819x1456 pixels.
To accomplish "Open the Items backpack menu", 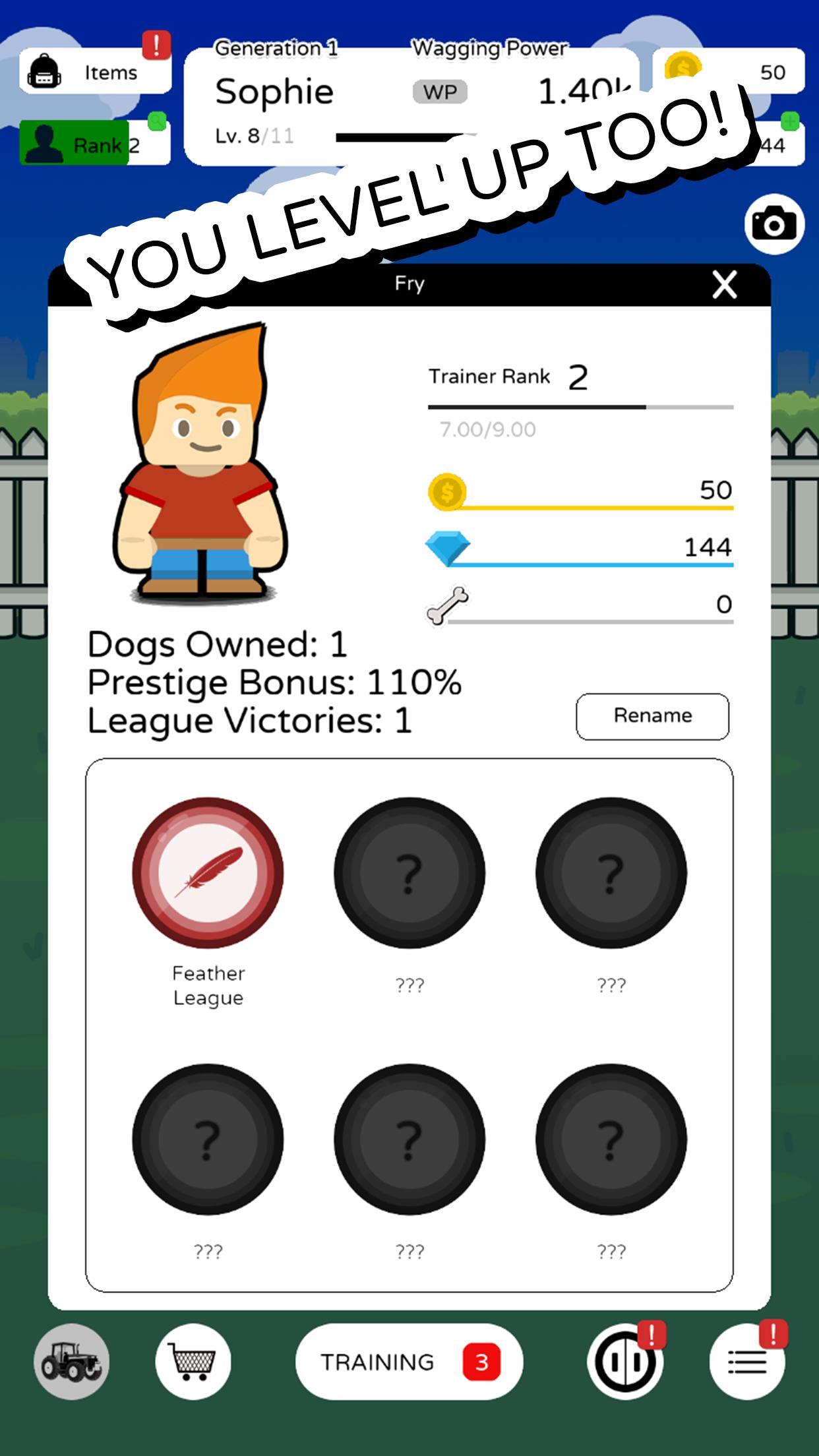I will (x=96, y=72).
